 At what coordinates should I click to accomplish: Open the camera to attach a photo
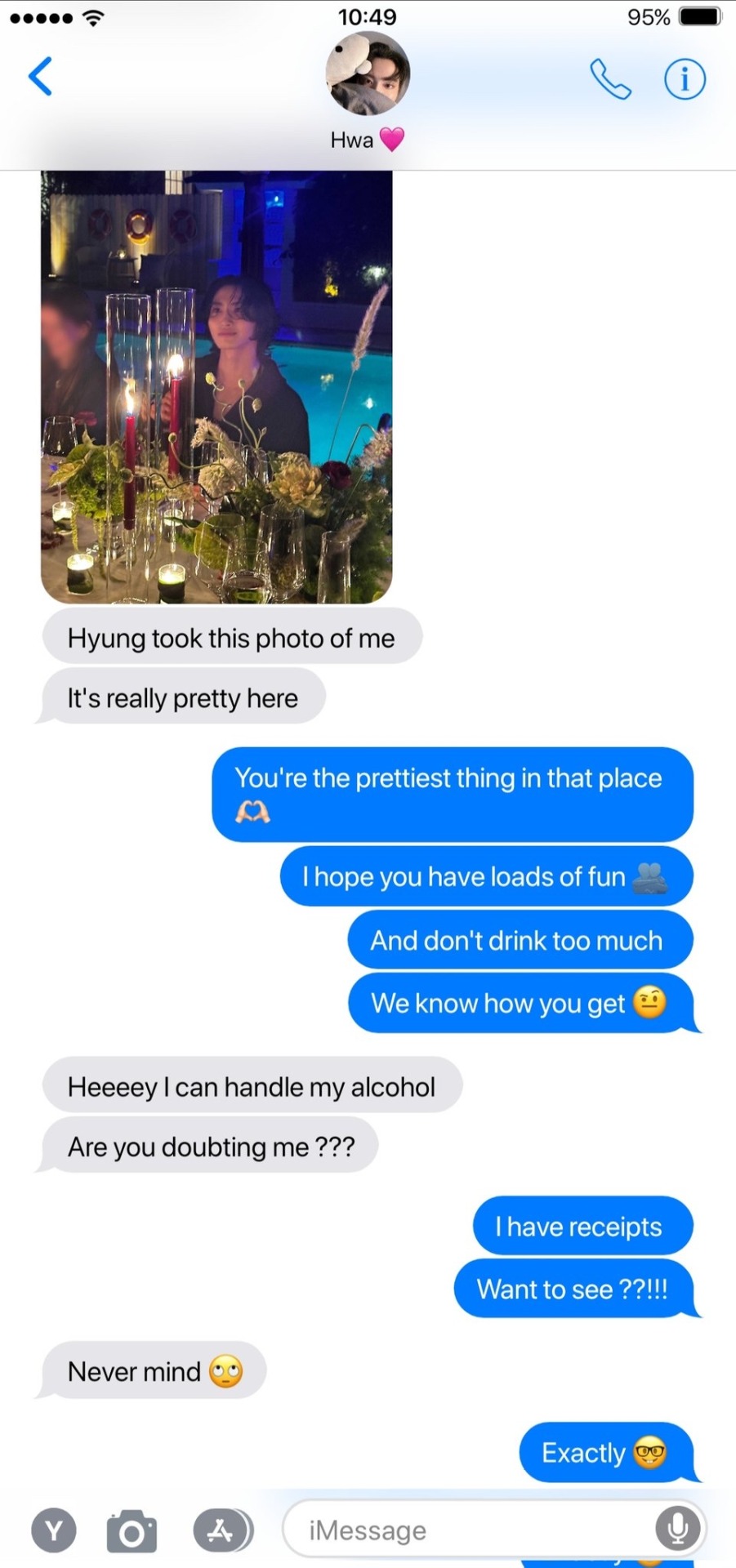point(132,1530)
